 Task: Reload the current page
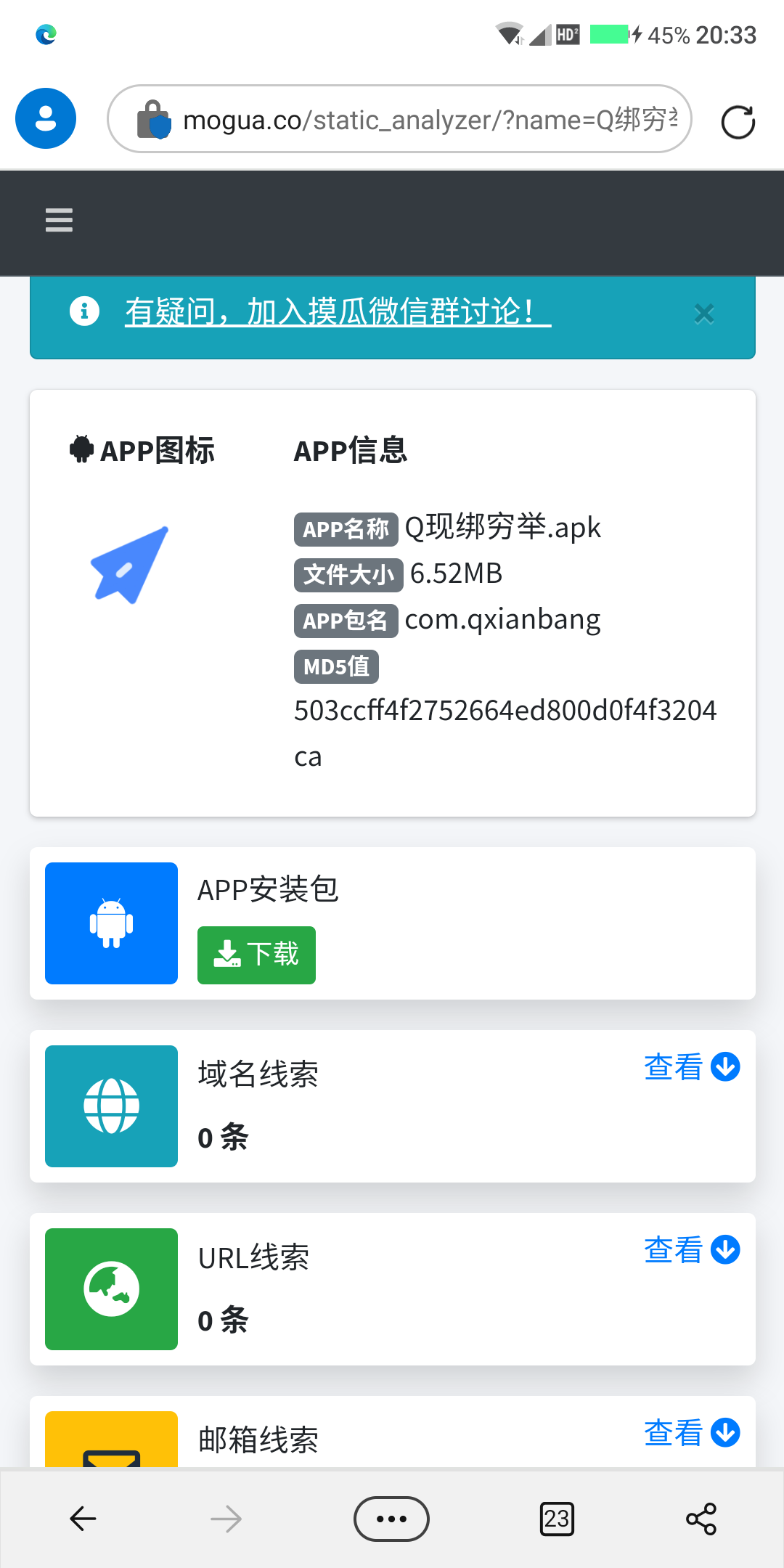pos(738,122)
